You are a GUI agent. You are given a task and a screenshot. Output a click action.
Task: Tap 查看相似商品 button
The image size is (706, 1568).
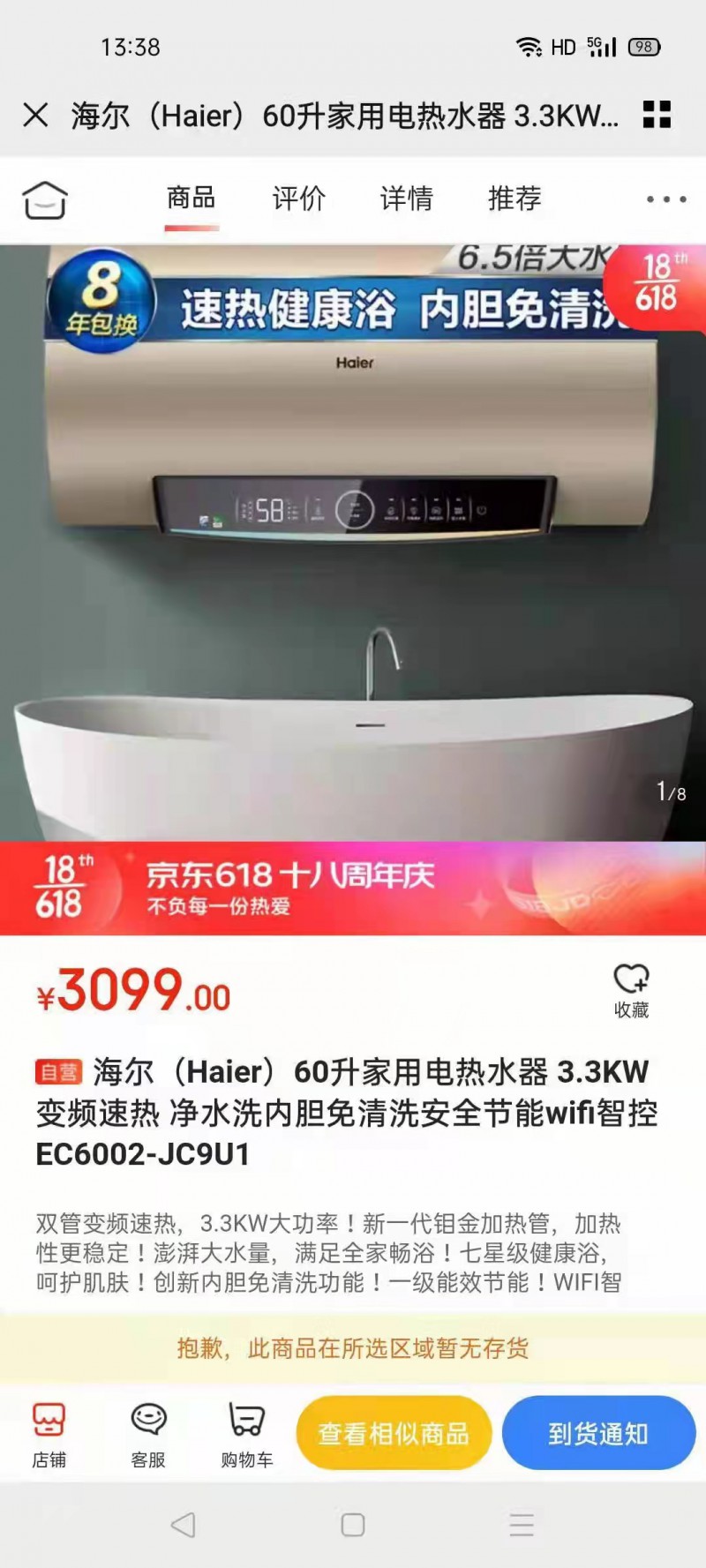tap(394, 1434)
